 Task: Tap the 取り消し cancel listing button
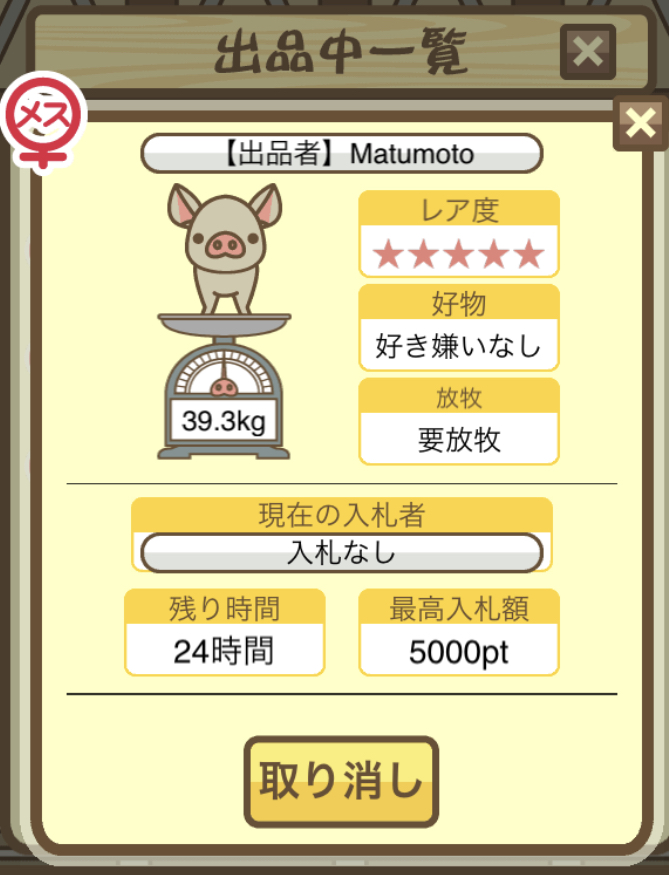click(340, 782)
